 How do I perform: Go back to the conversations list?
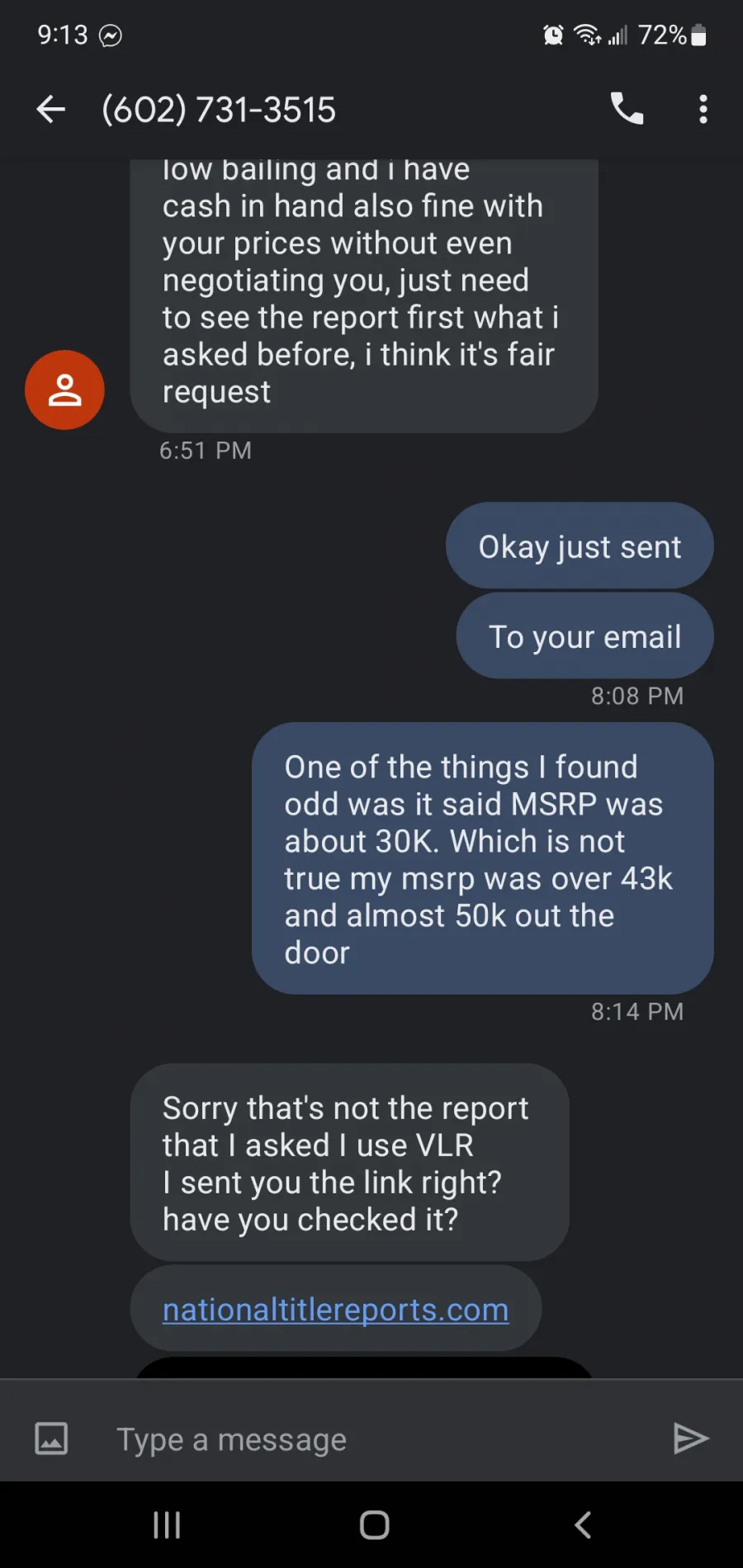[51, 109]
